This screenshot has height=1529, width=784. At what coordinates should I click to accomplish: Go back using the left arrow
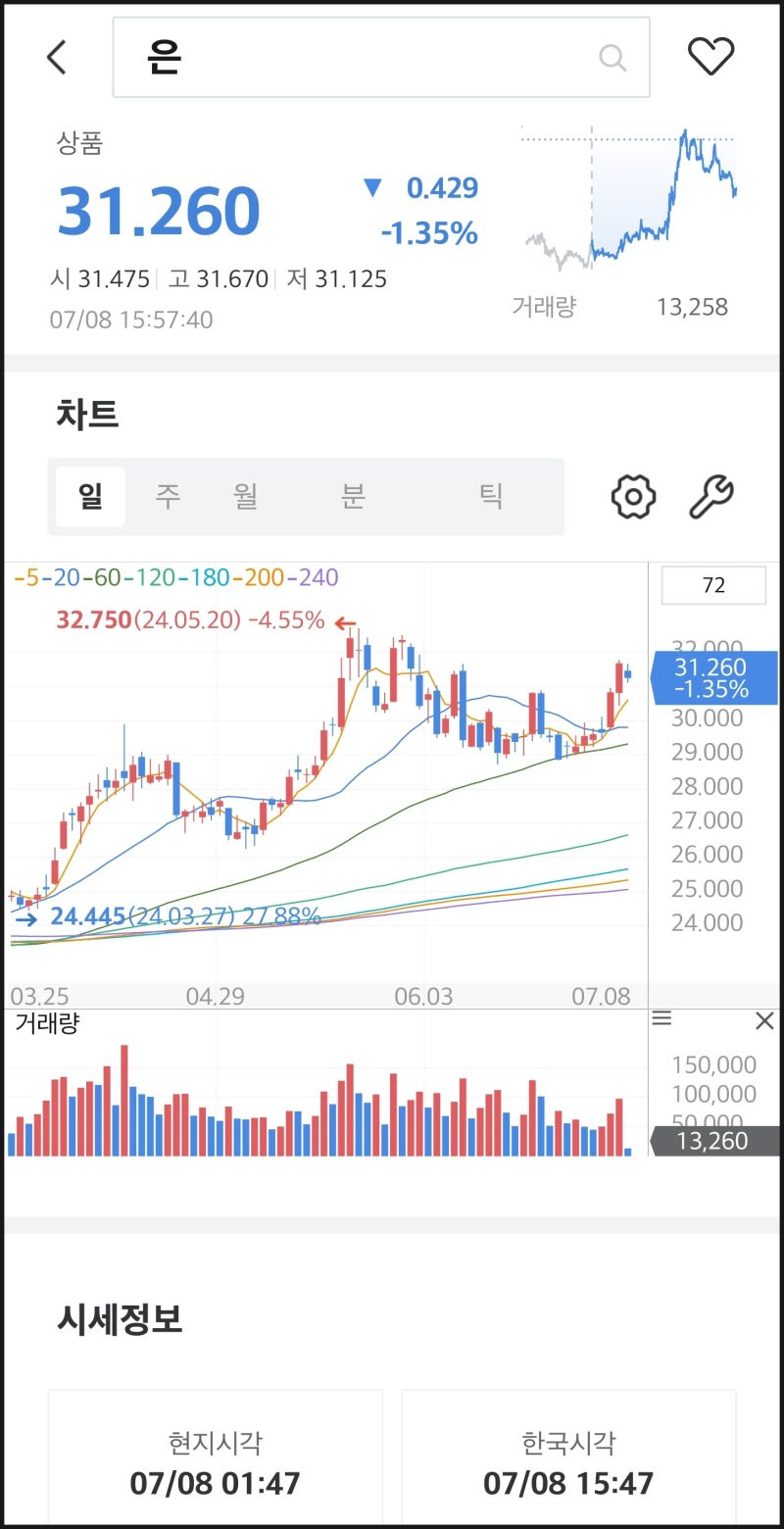[x=56, y=57]
